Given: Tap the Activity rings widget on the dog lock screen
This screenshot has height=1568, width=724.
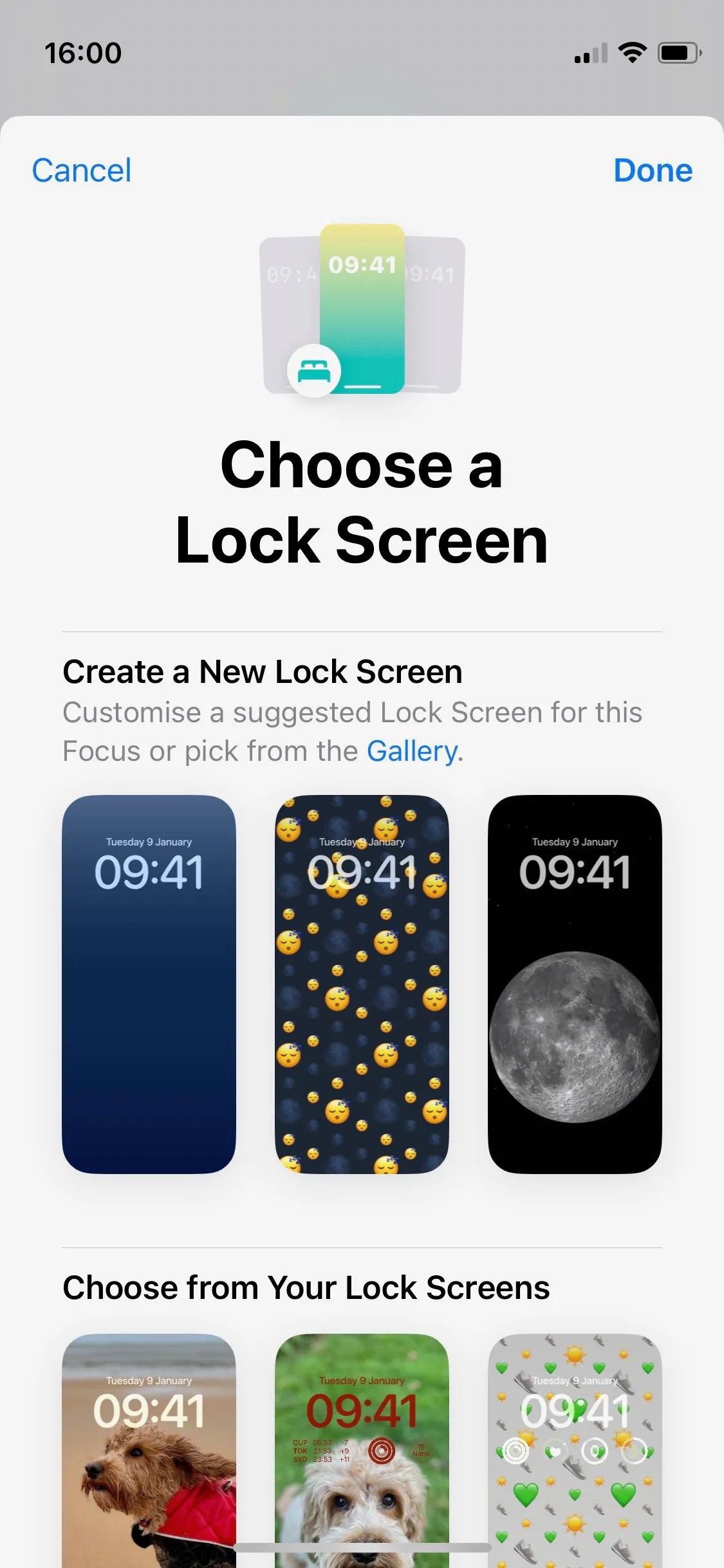Looking at the screenshot, I should 381,1450.
